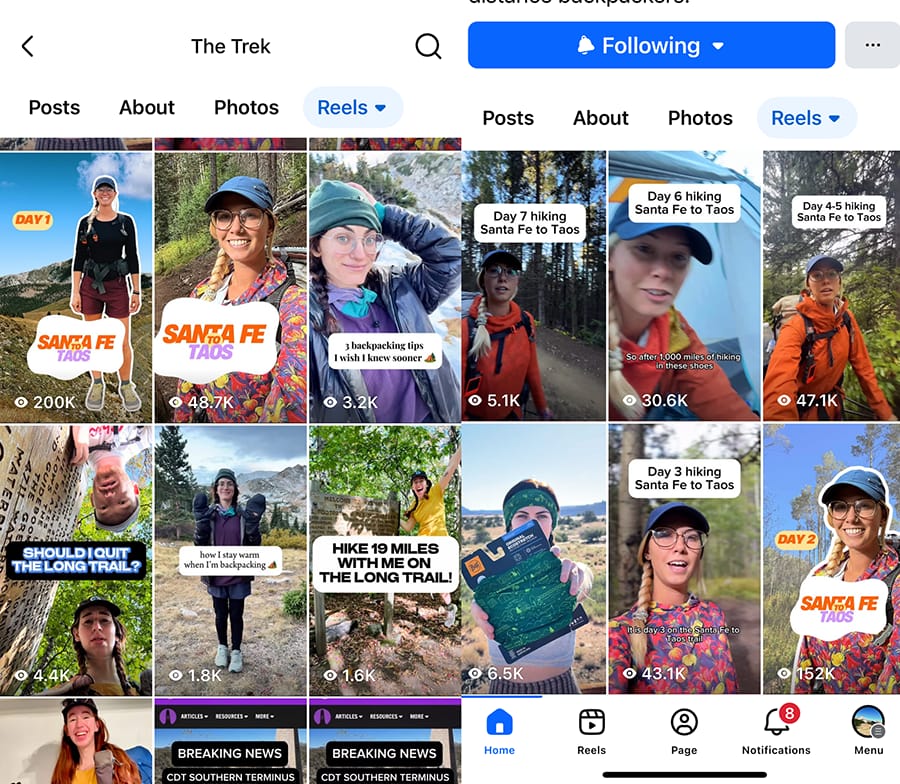Open the Reels tab in the bottom bar
Viewport: 900px width, 784px height.
(591, 732)
